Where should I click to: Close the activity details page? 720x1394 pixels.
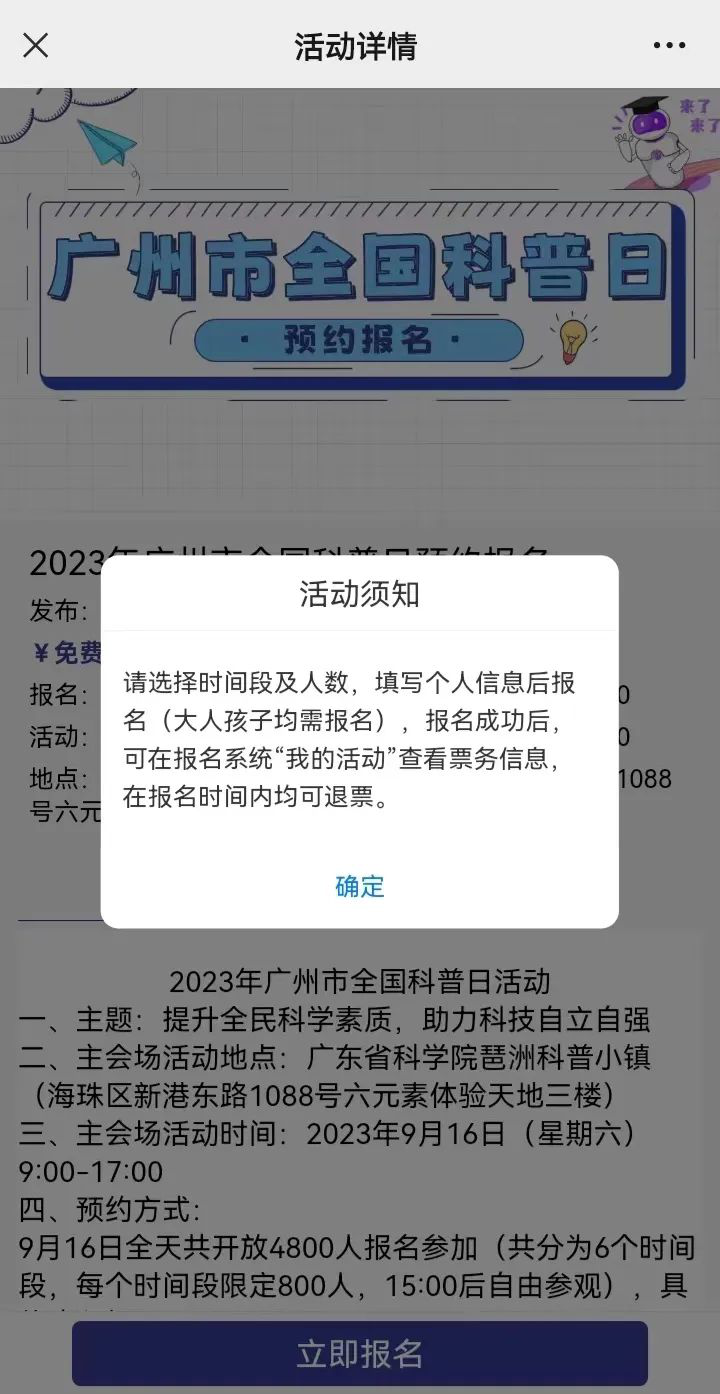click(x=36, y=45)
